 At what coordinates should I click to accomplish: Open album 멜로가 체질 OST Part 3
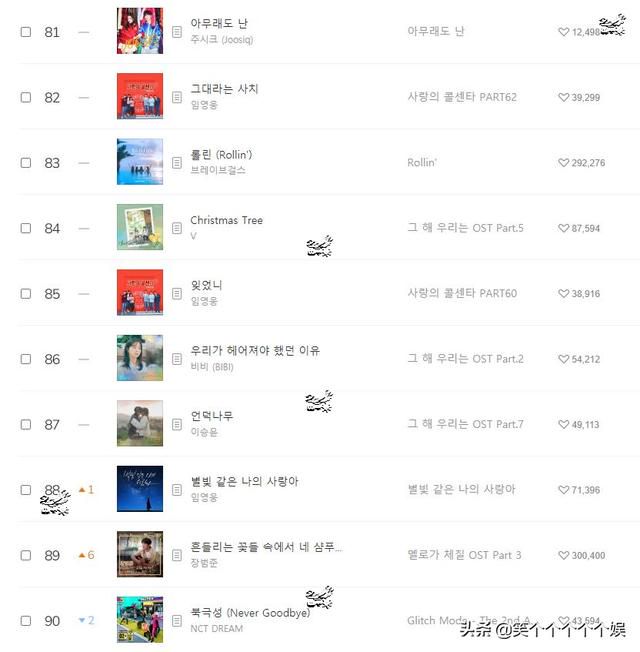464,555
